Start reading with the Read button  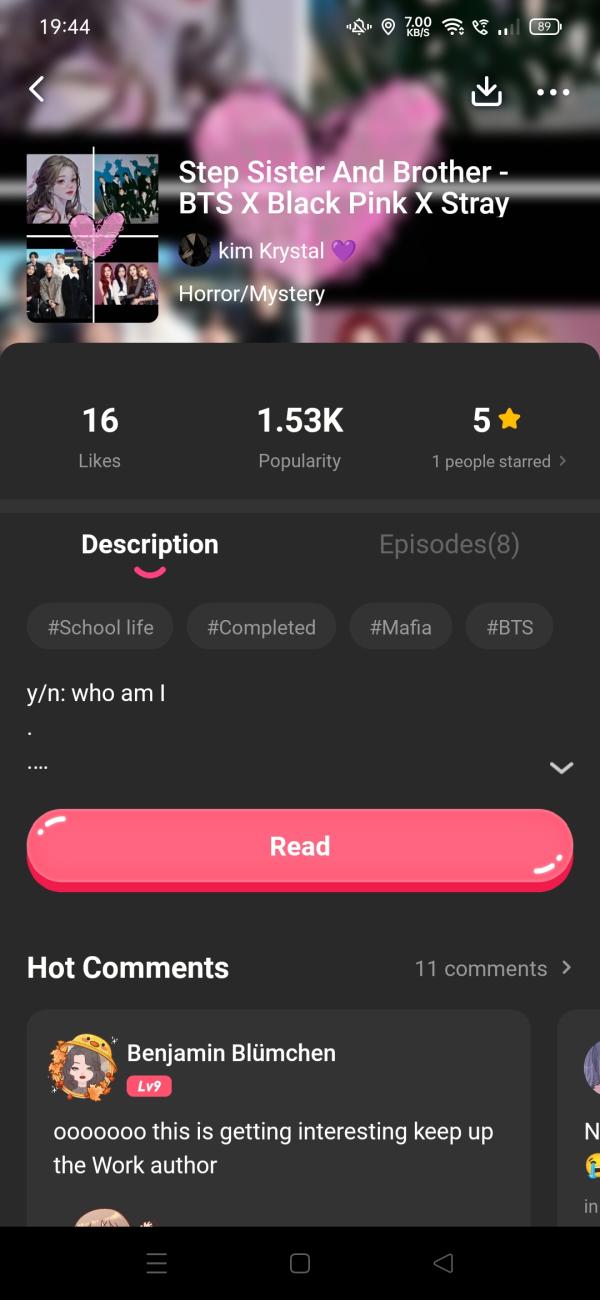click(x=300, y=846)
